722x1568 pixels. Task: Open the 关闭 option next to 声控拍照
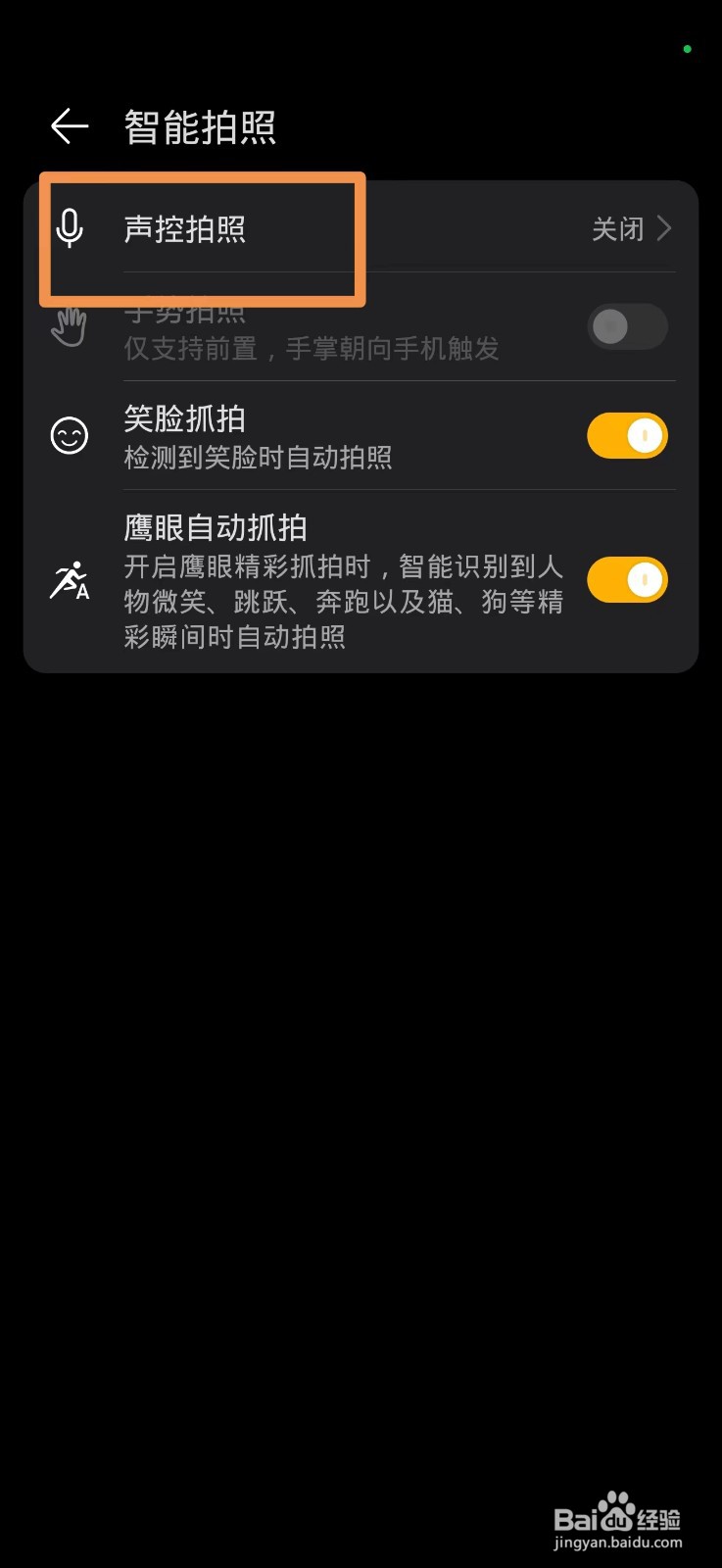pyautogui.click(x=616, y=228)
